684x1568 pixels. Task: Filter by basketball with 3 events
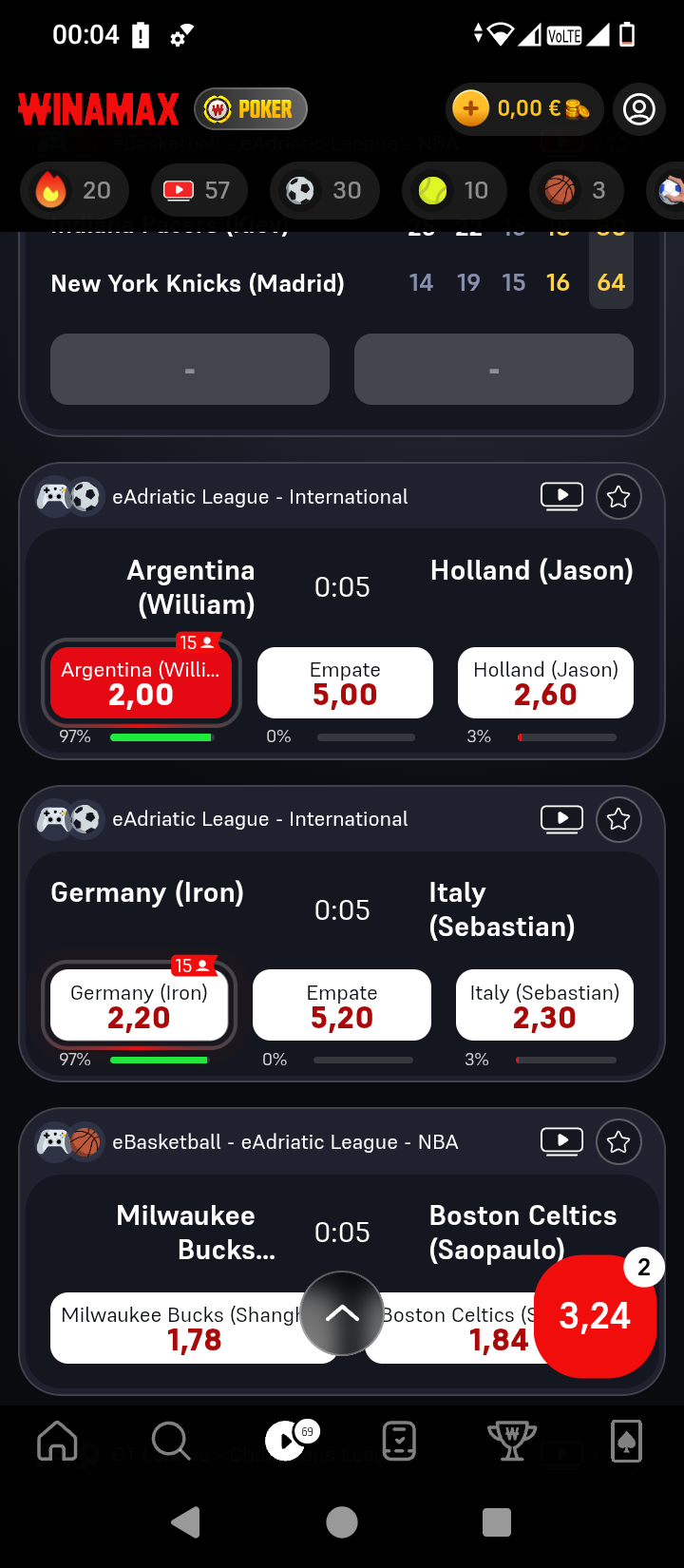click(576, 190)
